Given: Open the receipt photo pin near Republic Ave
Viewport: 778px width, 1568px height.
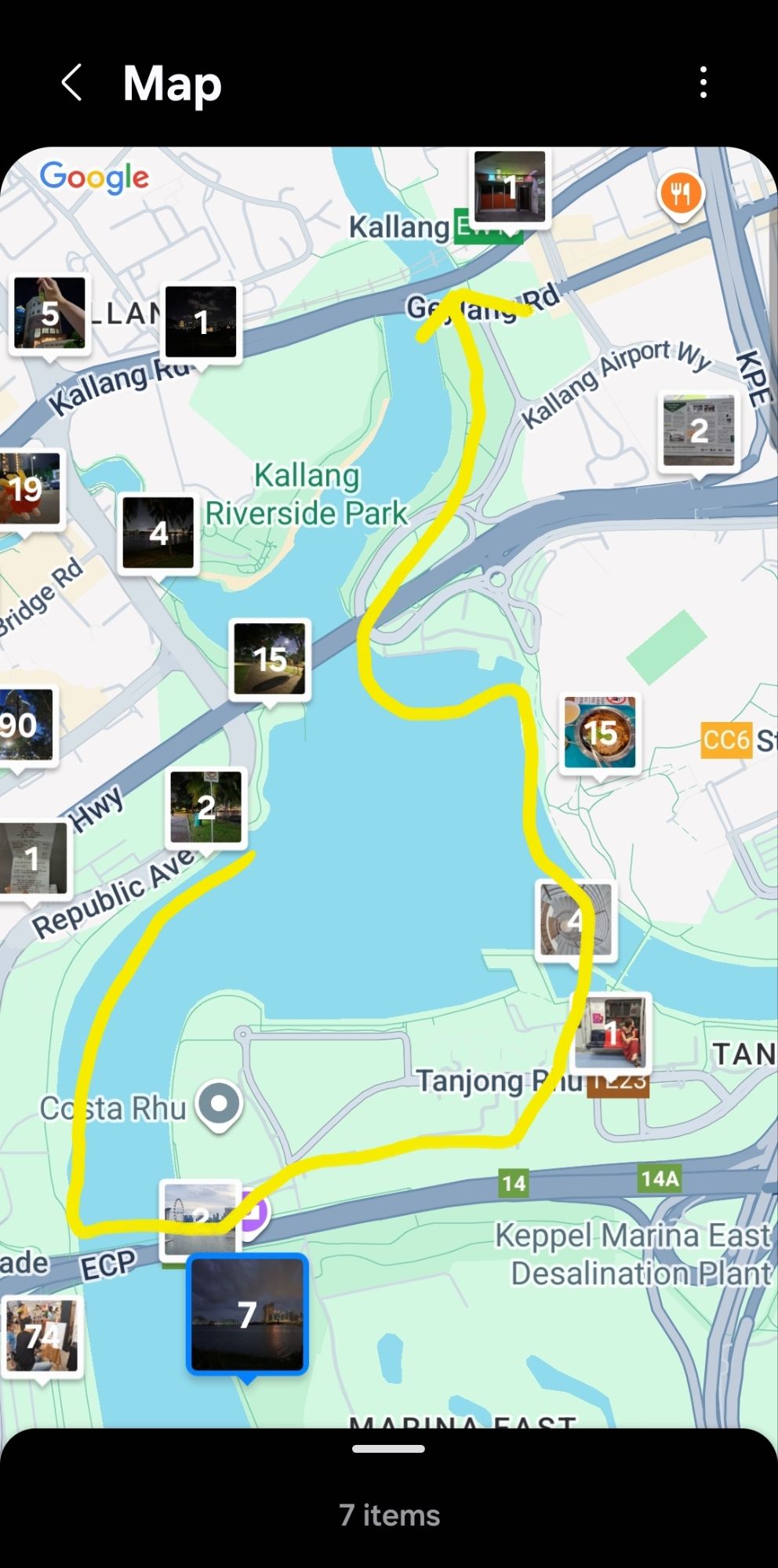Looking at the screenshot, I should click(x=34, y=858).
